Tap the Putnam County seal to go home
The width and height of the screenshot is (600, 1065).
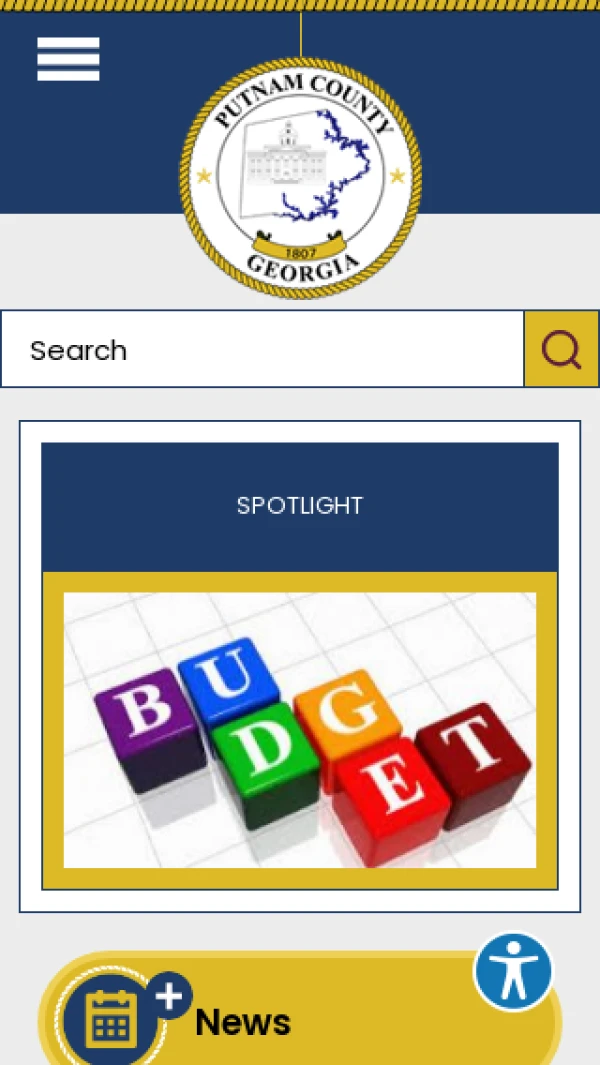pos(300,177)
